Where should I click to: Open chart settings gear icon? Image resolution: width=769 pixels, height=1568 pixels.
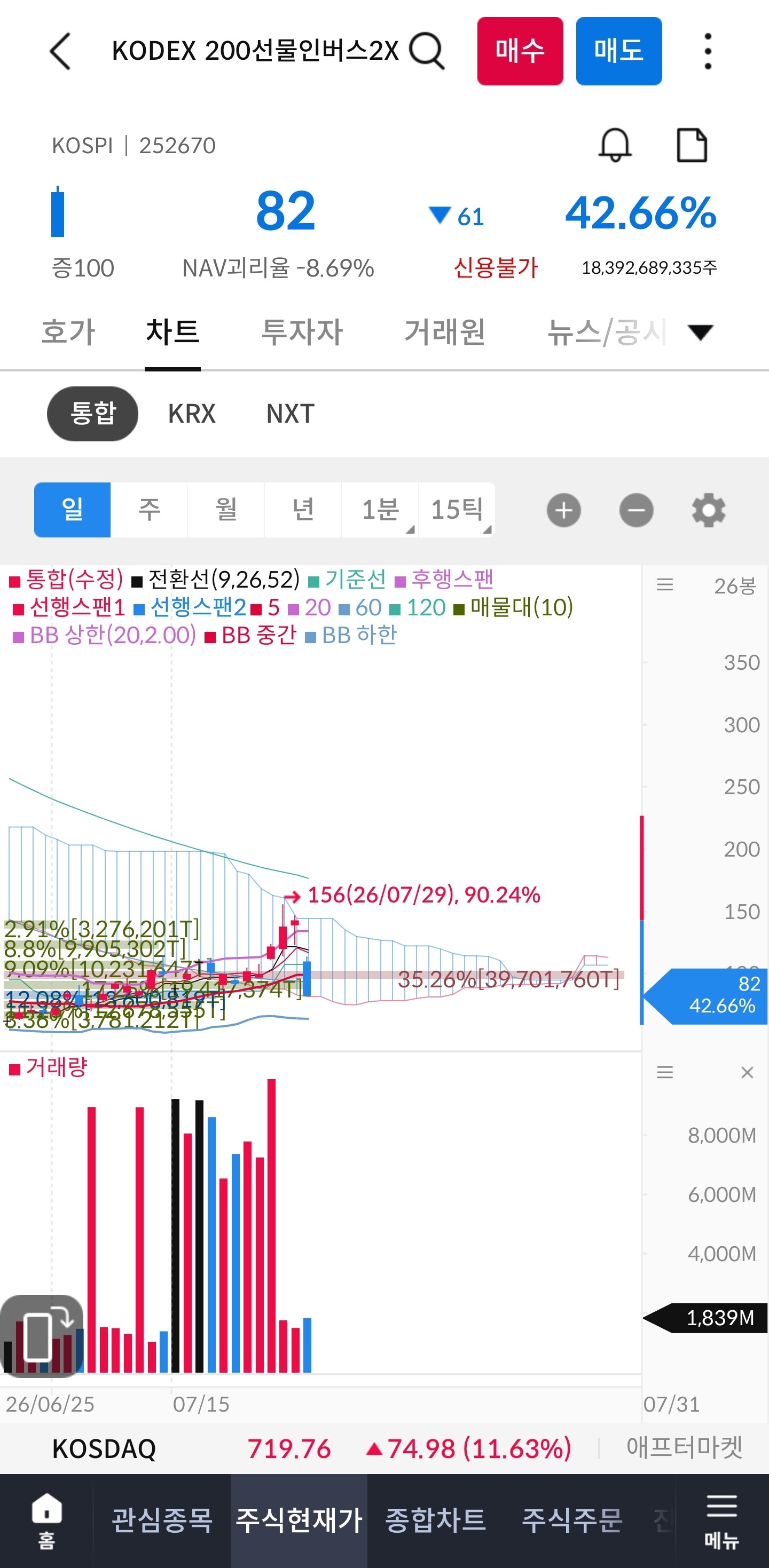[x=709, y=510]
